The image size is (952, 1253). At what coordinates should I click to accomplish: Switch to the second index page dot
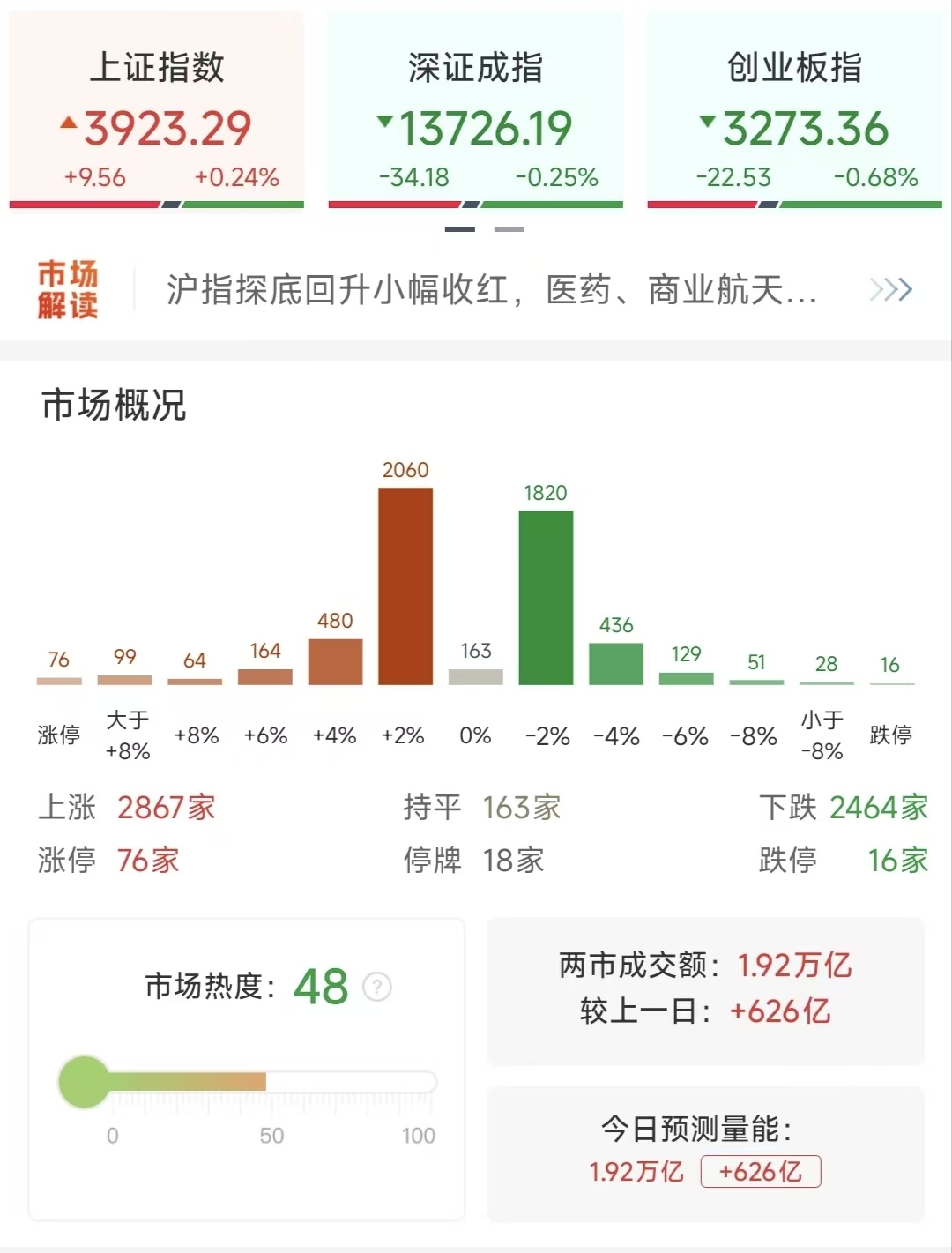(x=509, y=229)
